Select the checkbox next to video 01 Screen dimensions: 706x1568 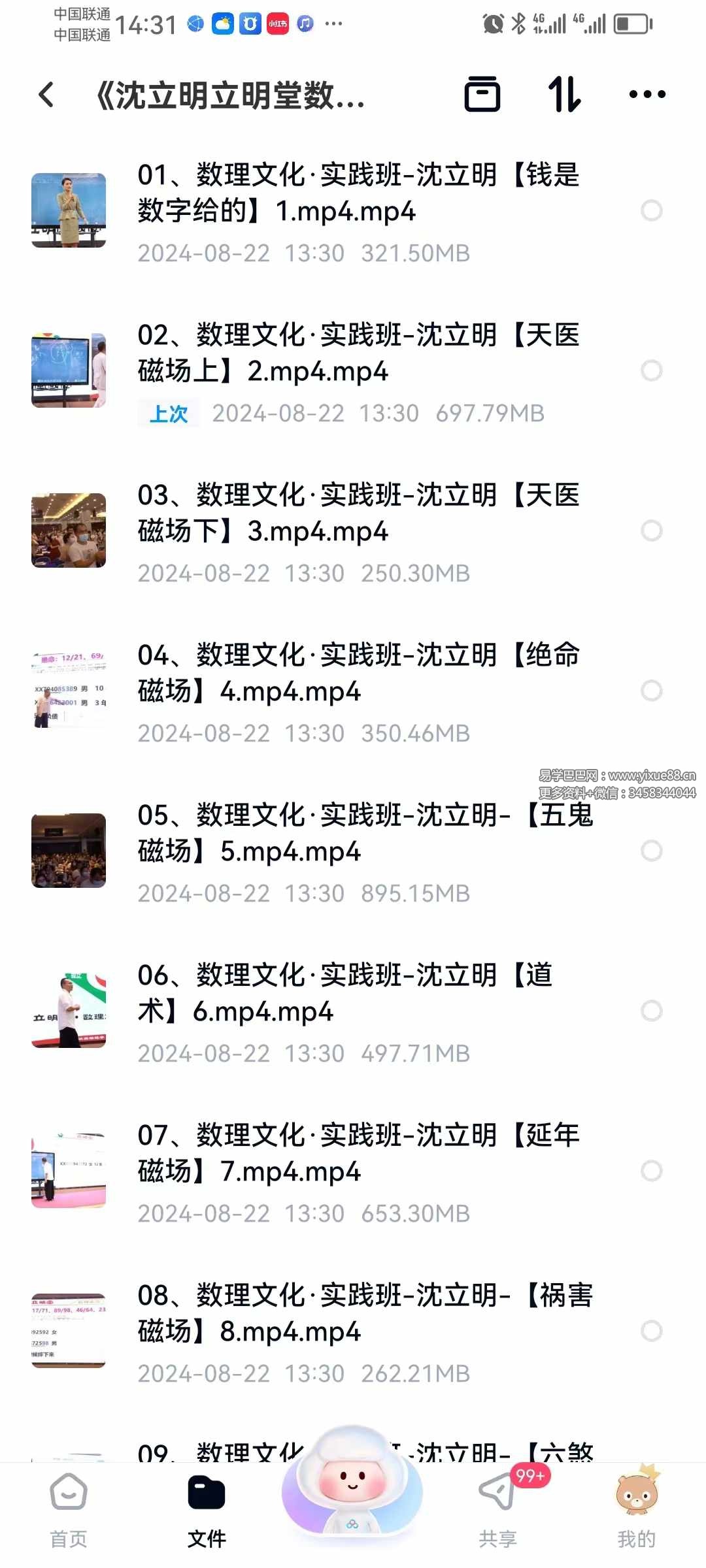(652, 210)
